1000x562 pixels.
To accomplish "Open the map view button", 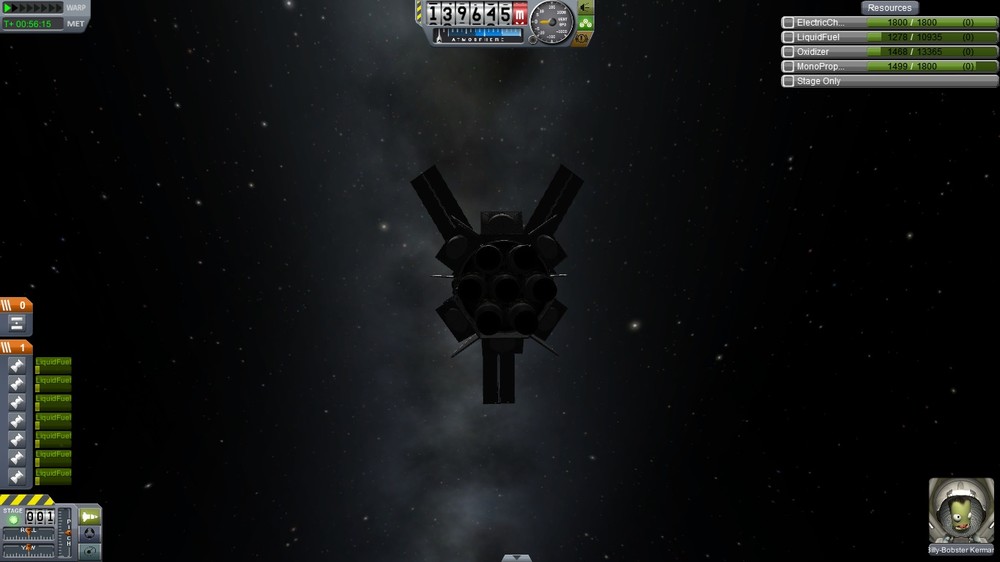I will pyautogui.click(x=90, y=551).
